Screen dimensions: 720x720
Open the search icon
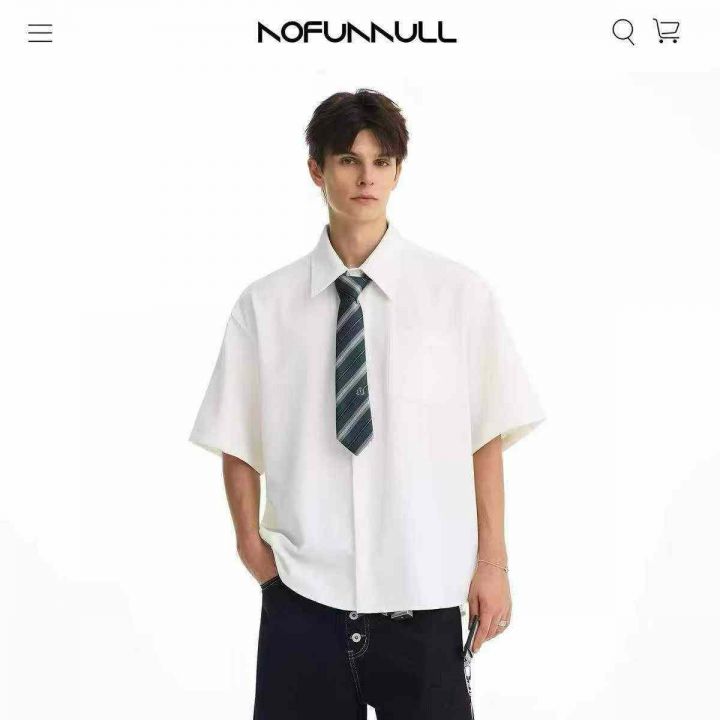pos(624,32)
